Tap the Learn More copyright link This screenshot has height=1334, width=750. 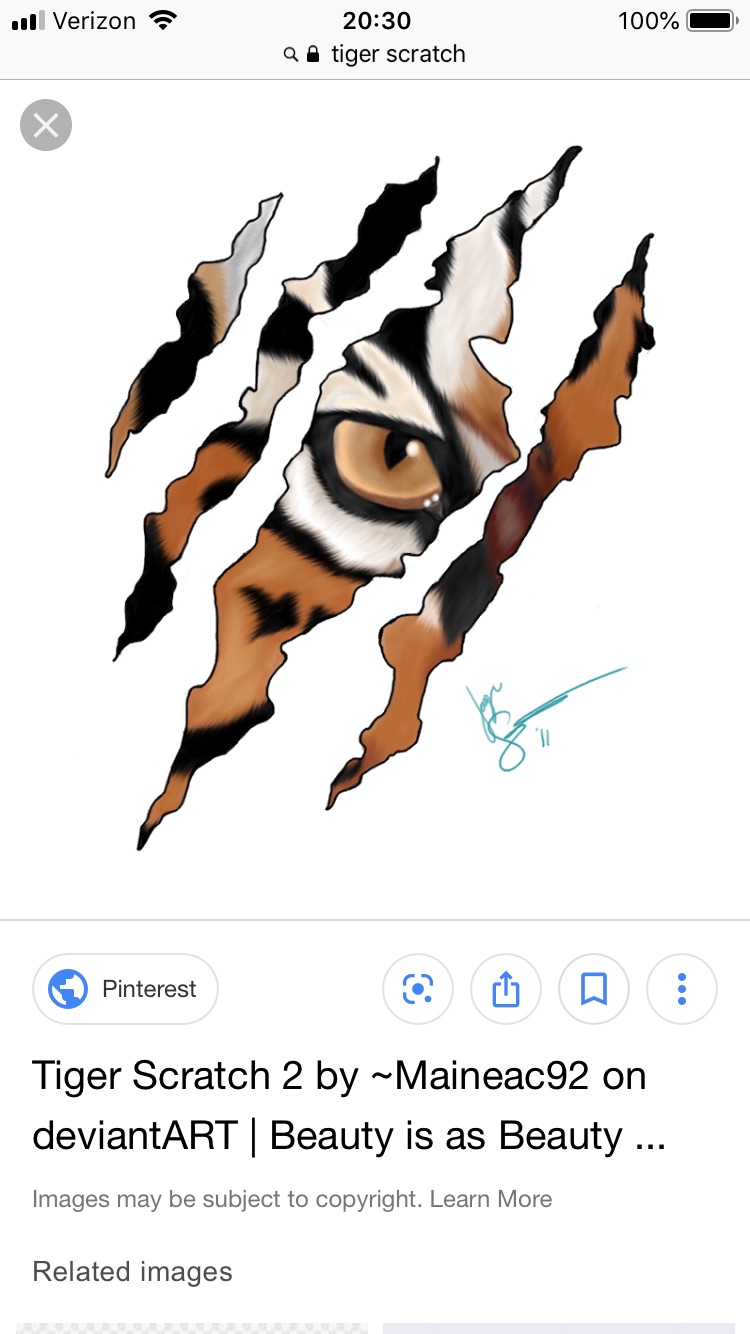(491, 1199)
